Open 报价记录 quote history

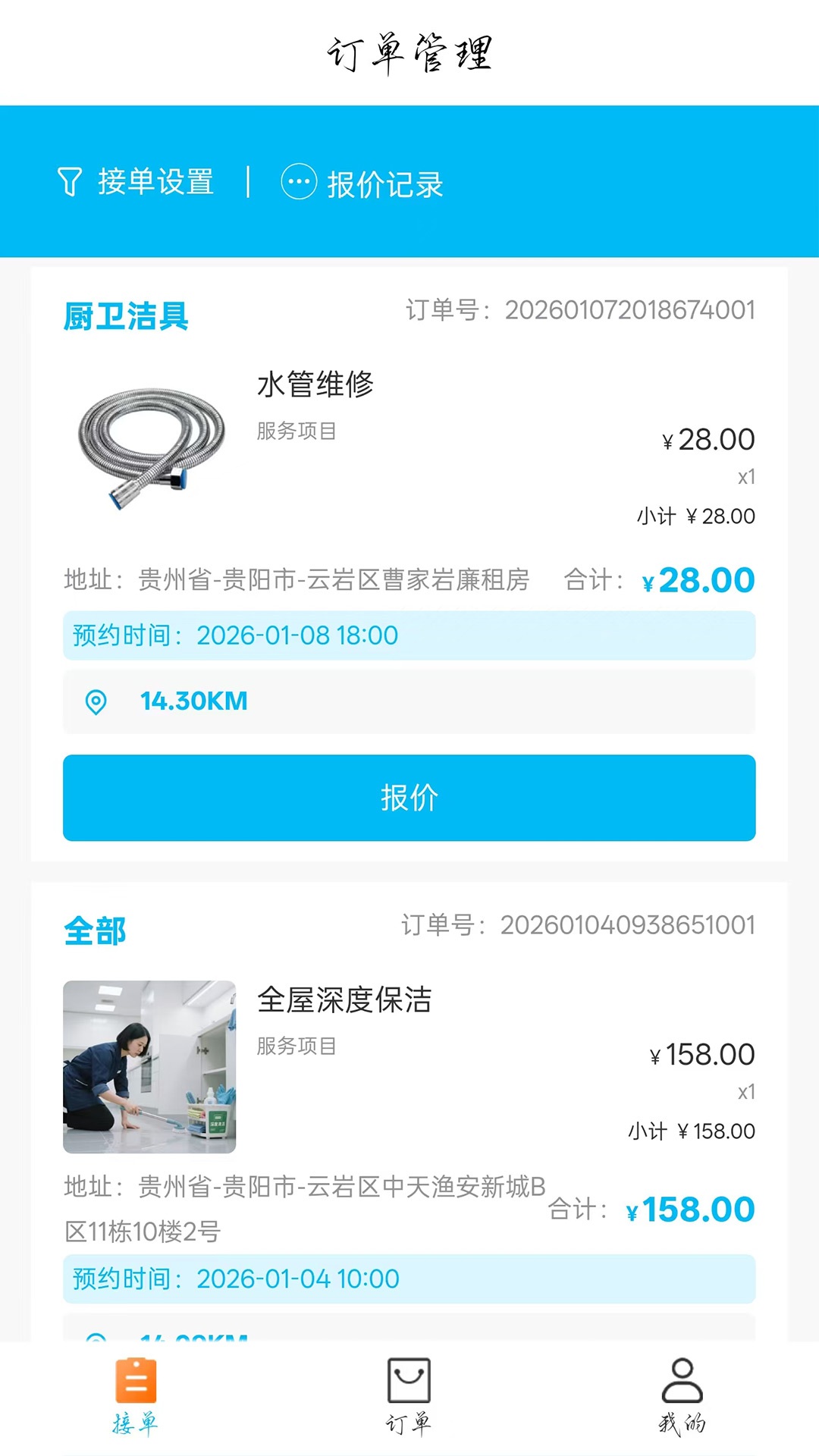coord(386,182)
